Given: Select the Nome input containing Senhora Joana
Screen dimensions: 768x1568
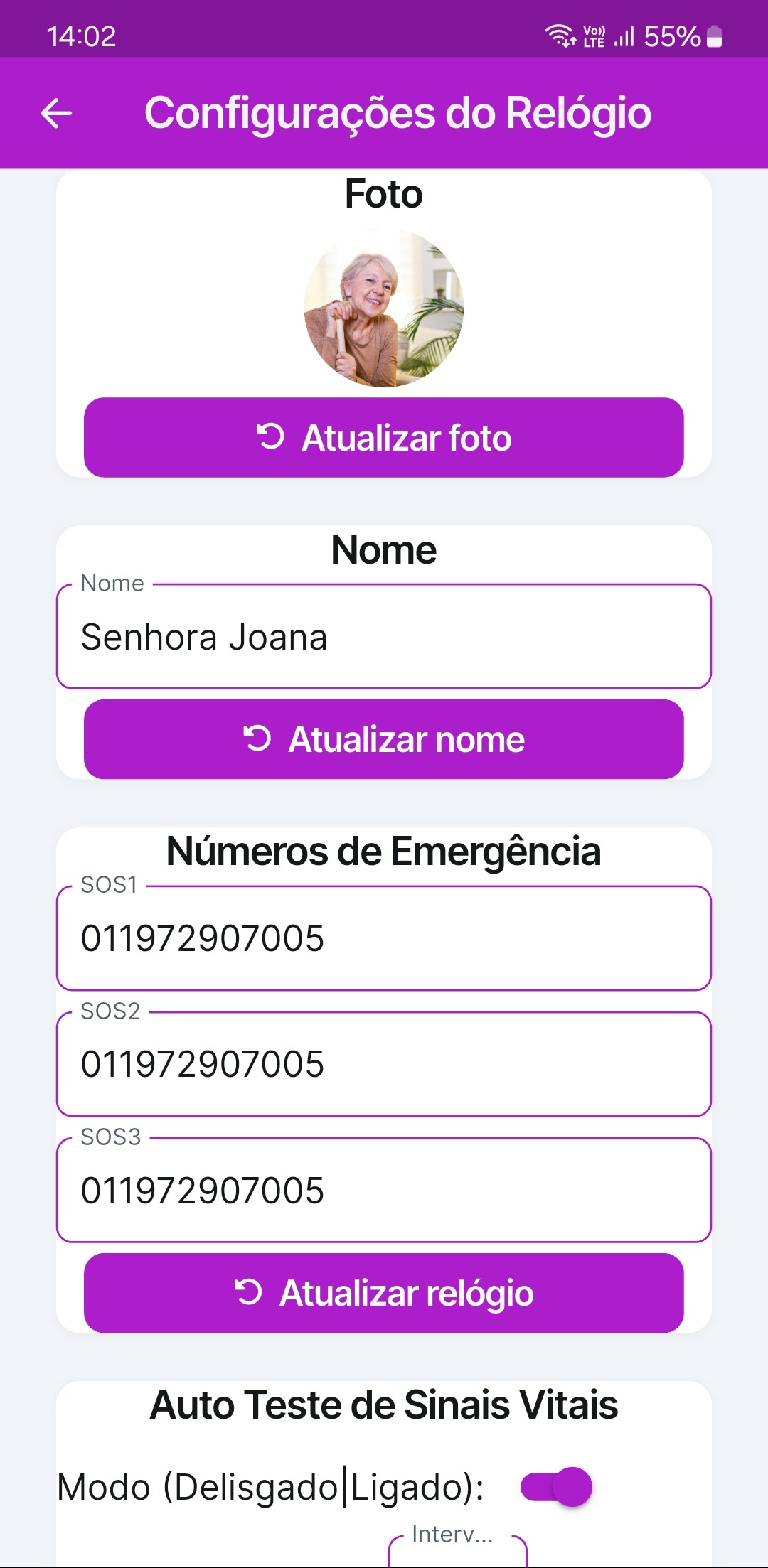Looking at the screenshot, I should click(x=384, y=635).
